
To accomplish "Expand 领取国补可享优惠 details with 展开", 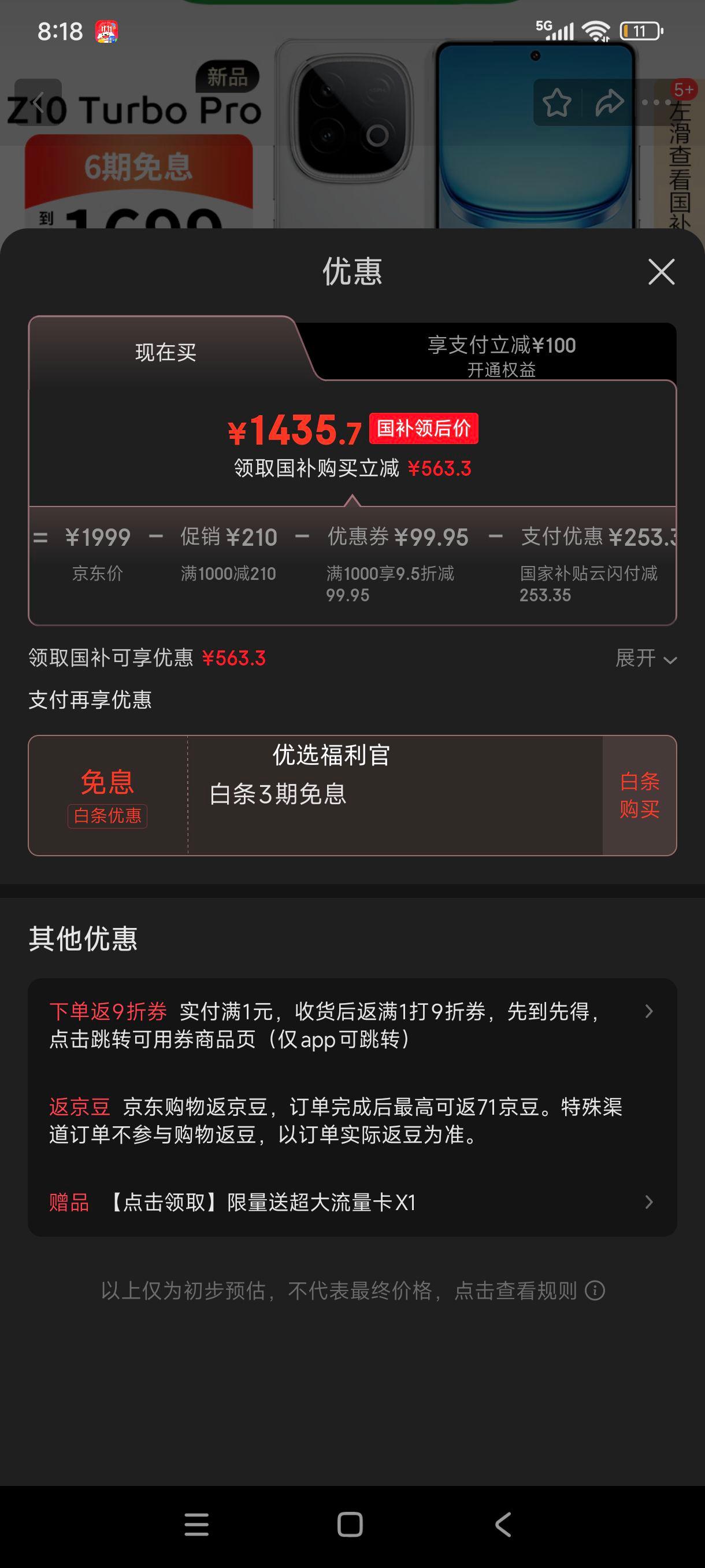I will tap(645, 659).
